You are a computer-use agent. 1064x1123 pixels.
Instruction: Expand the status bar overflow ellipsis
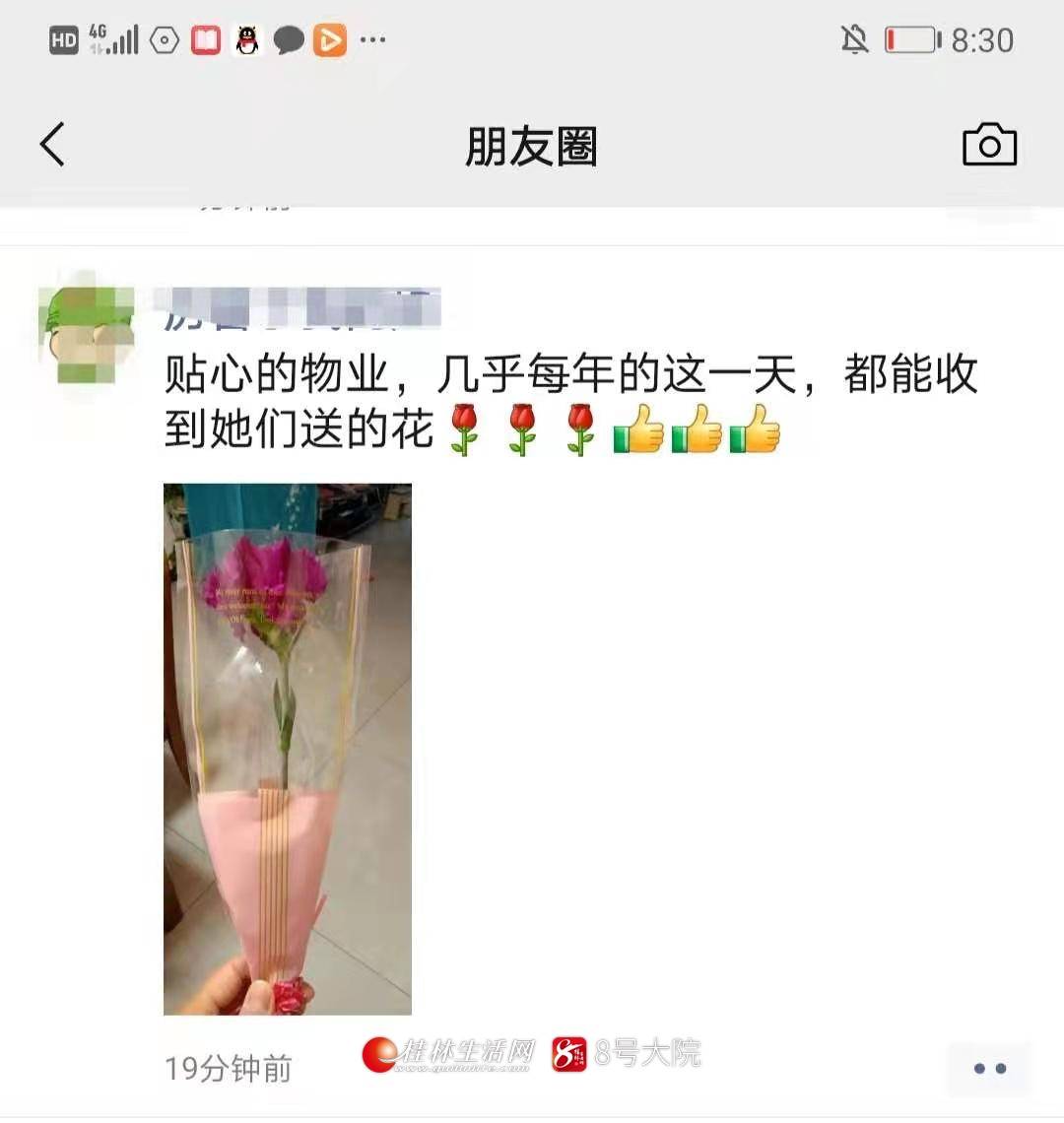point(372,39)
